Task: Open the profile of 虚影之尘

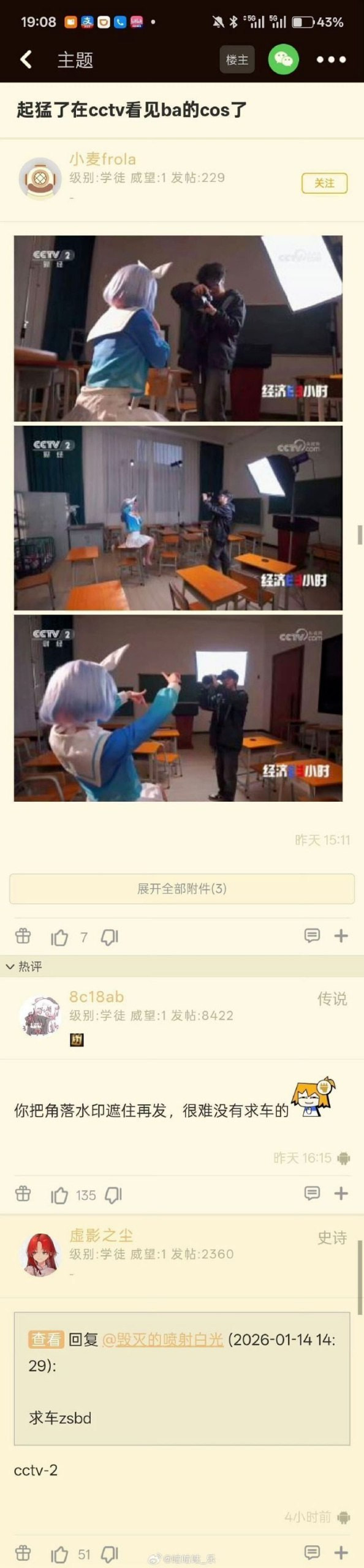Action: [40, 1255]
